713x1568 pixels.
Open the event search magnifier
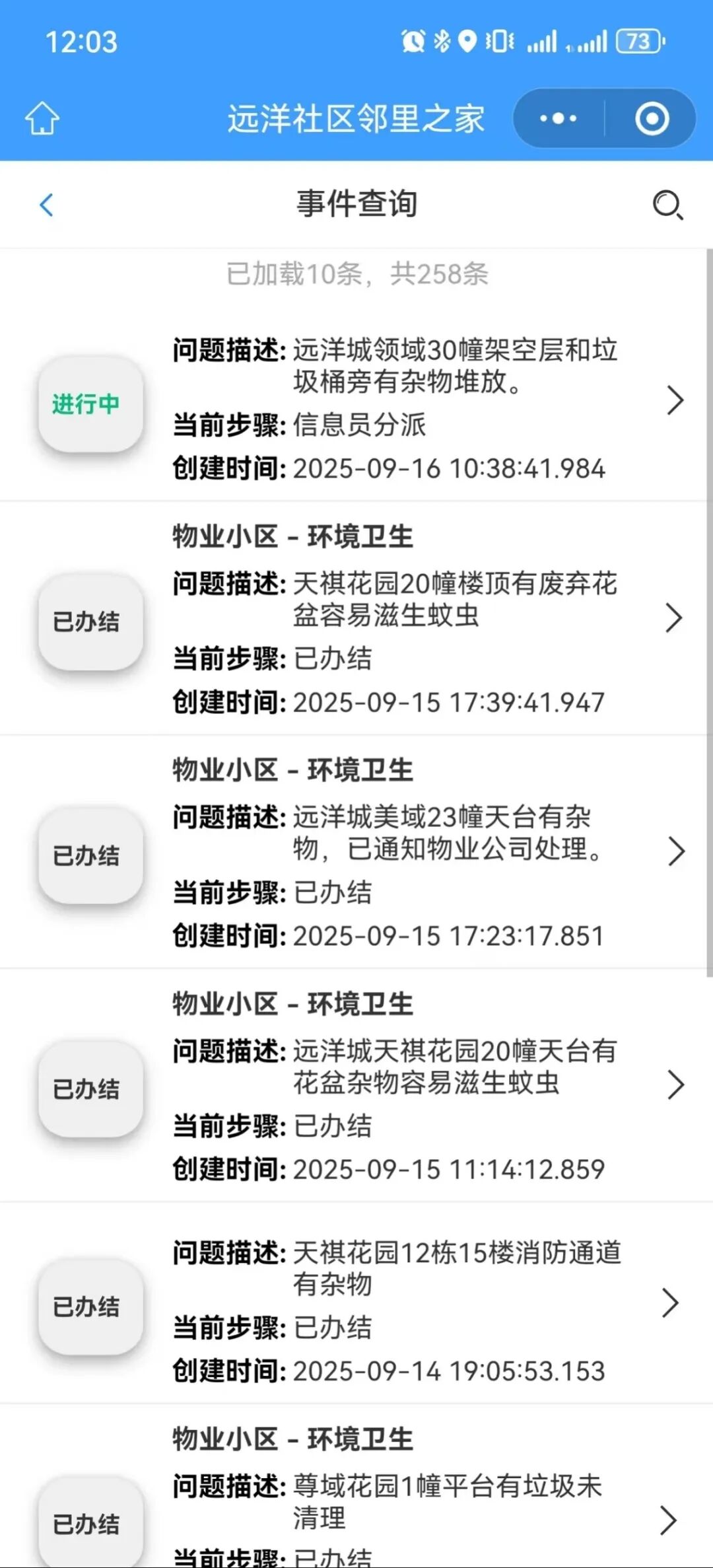click(667, 205)
